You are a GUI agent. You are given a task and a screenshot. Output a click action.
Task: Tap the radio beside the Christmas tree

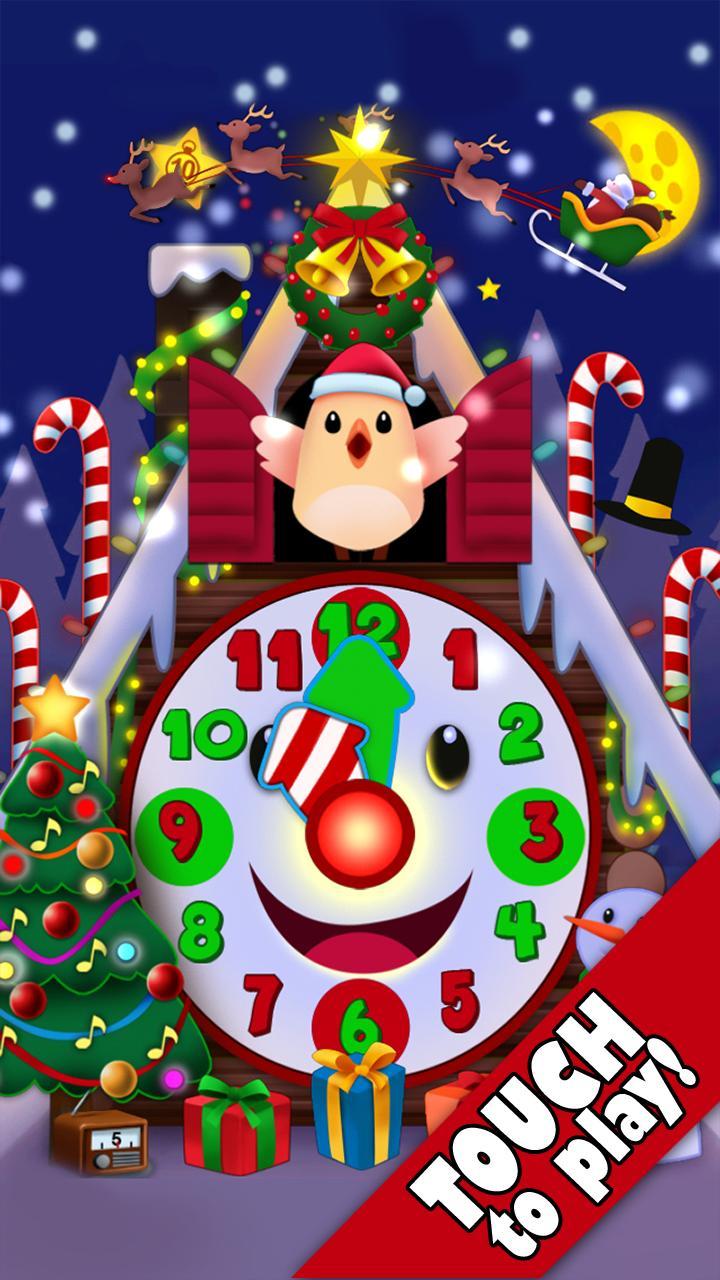click(99, 1141)
